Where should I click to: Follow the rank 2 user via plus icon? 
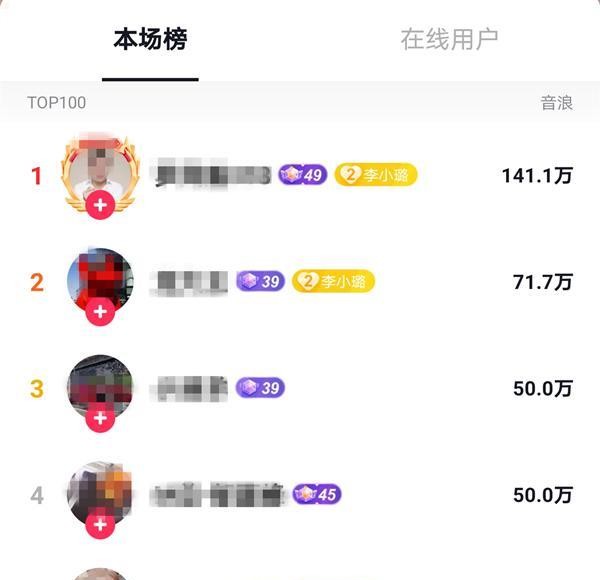tap(100, 312)
